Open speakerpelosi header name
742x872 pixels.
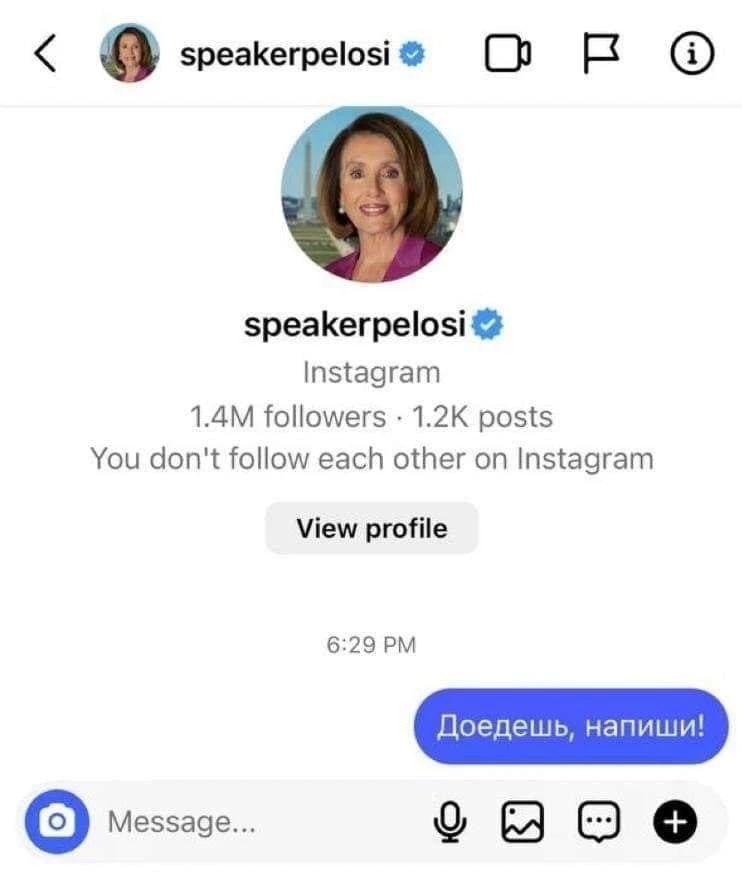click(285, 55)
